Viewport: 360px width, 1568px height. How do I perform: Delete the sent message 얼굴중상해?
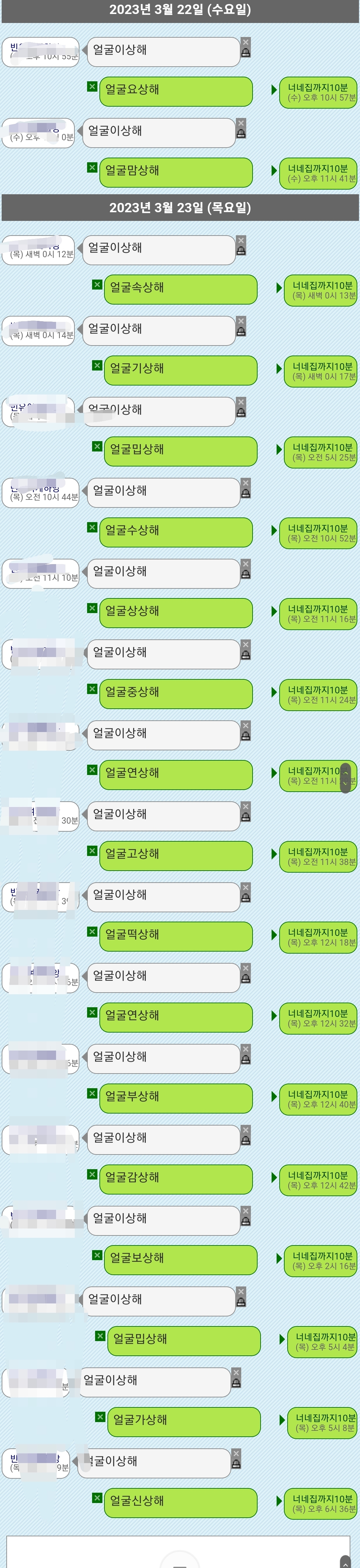coord(92,689)
